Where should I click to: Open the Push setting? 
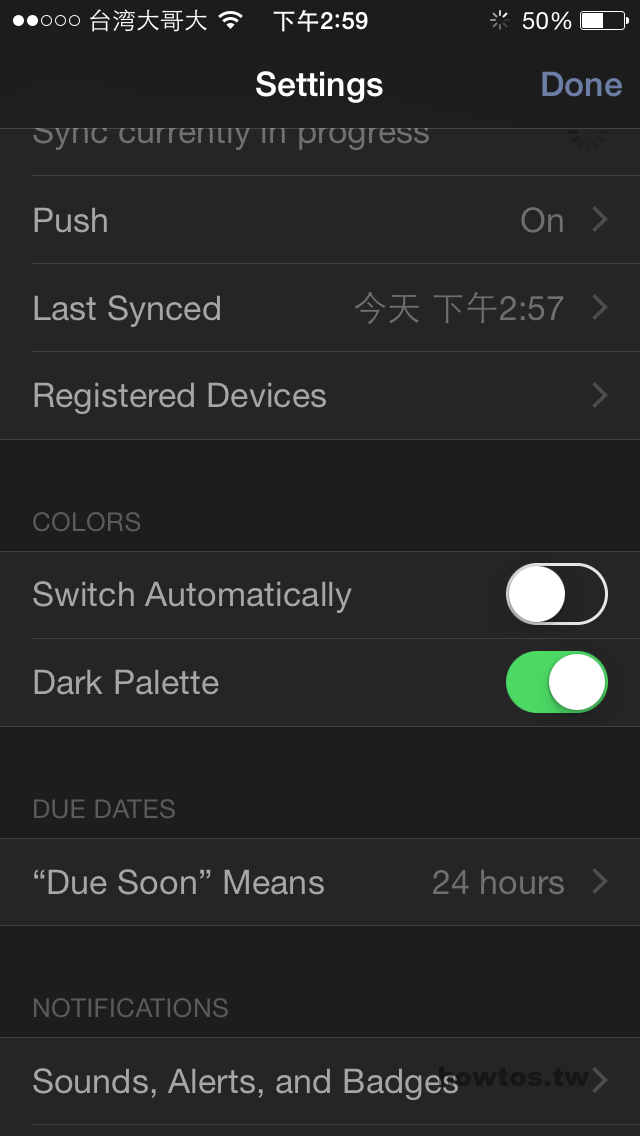tap(320, 220)
